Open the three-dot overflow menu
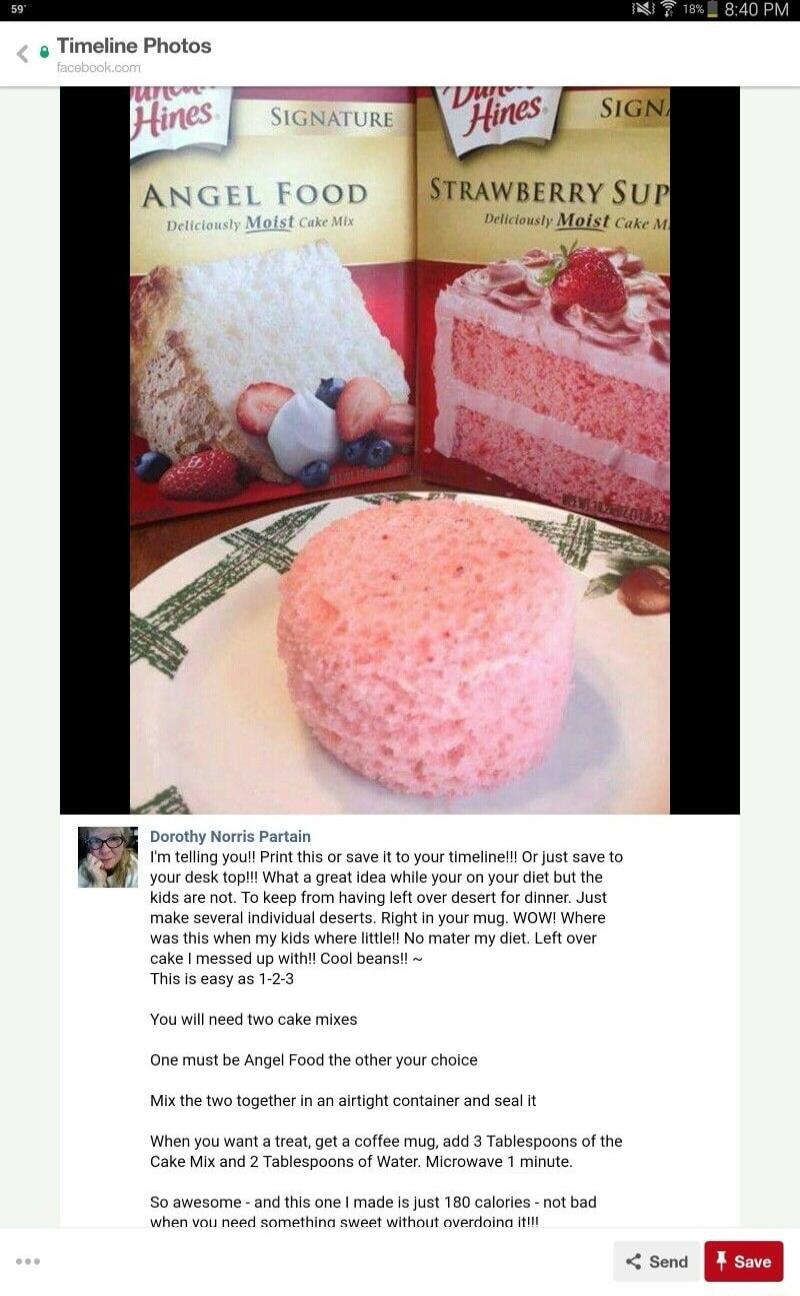Screen dimensions: 800x1296 (28, 1262)
